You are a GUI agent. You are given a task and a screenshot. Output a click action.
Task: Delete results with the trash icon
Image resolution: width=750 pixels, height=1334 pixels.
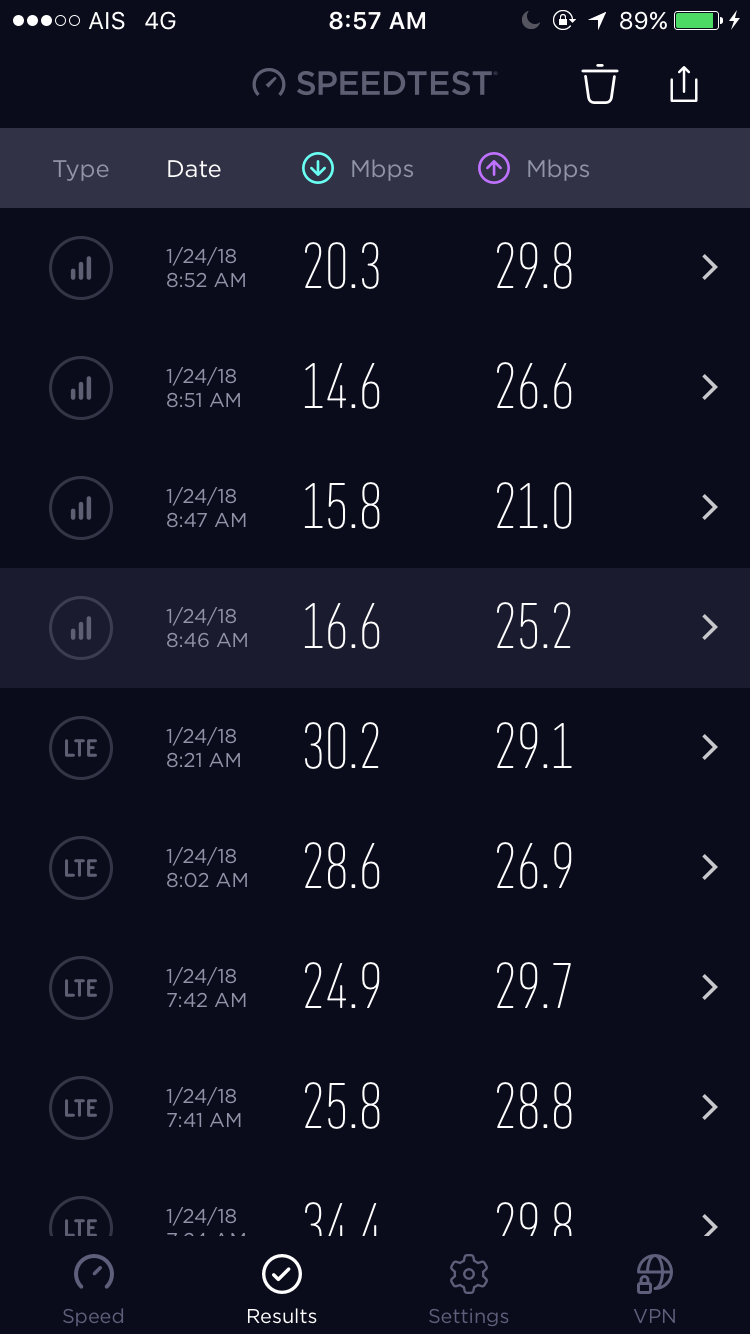[600, 83]
